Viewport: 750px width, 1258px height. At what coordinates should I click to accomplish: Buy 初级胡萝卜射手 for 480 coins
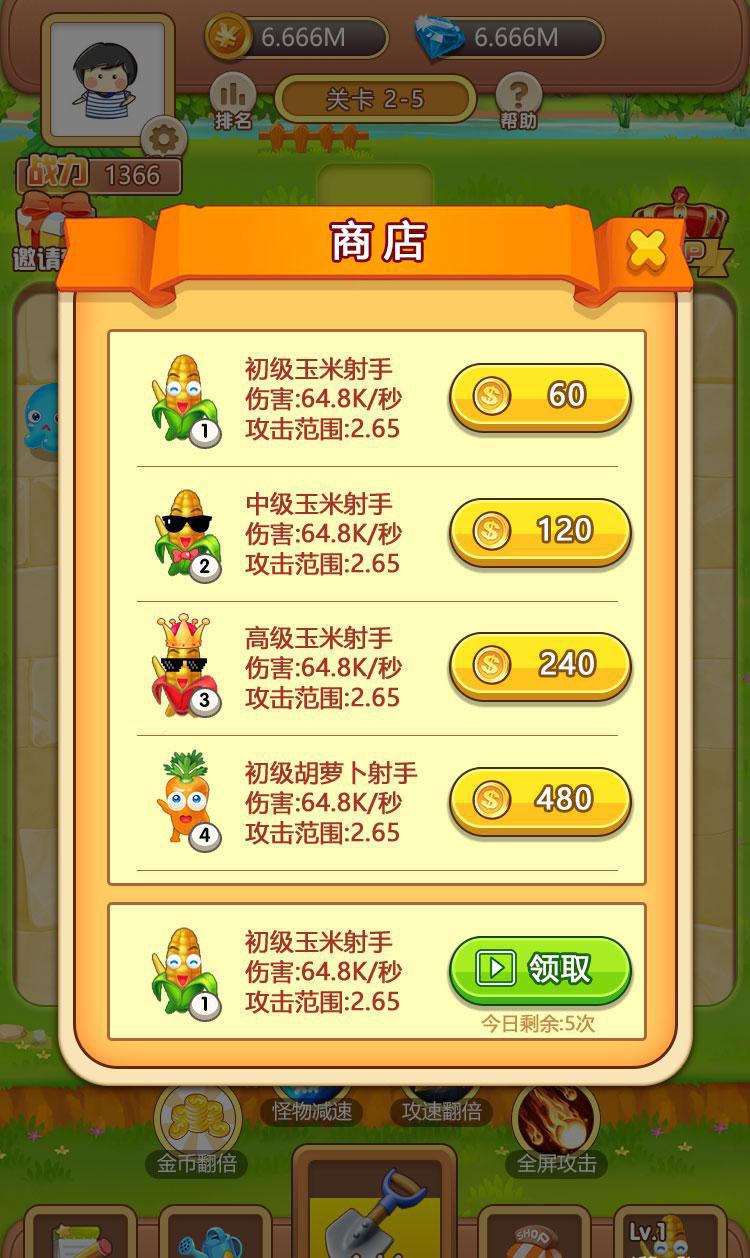pos(540,800)
